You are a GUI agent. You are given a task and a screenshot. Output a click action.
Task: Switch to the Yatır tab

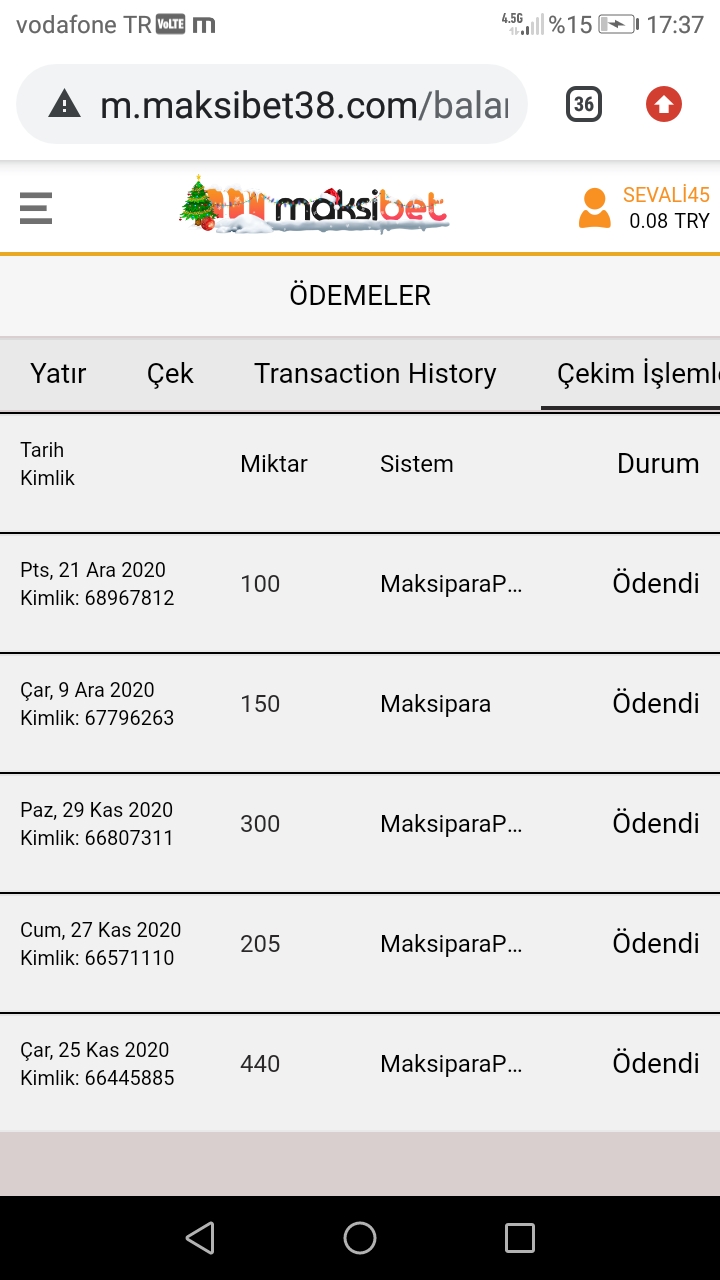coord(58,374)
